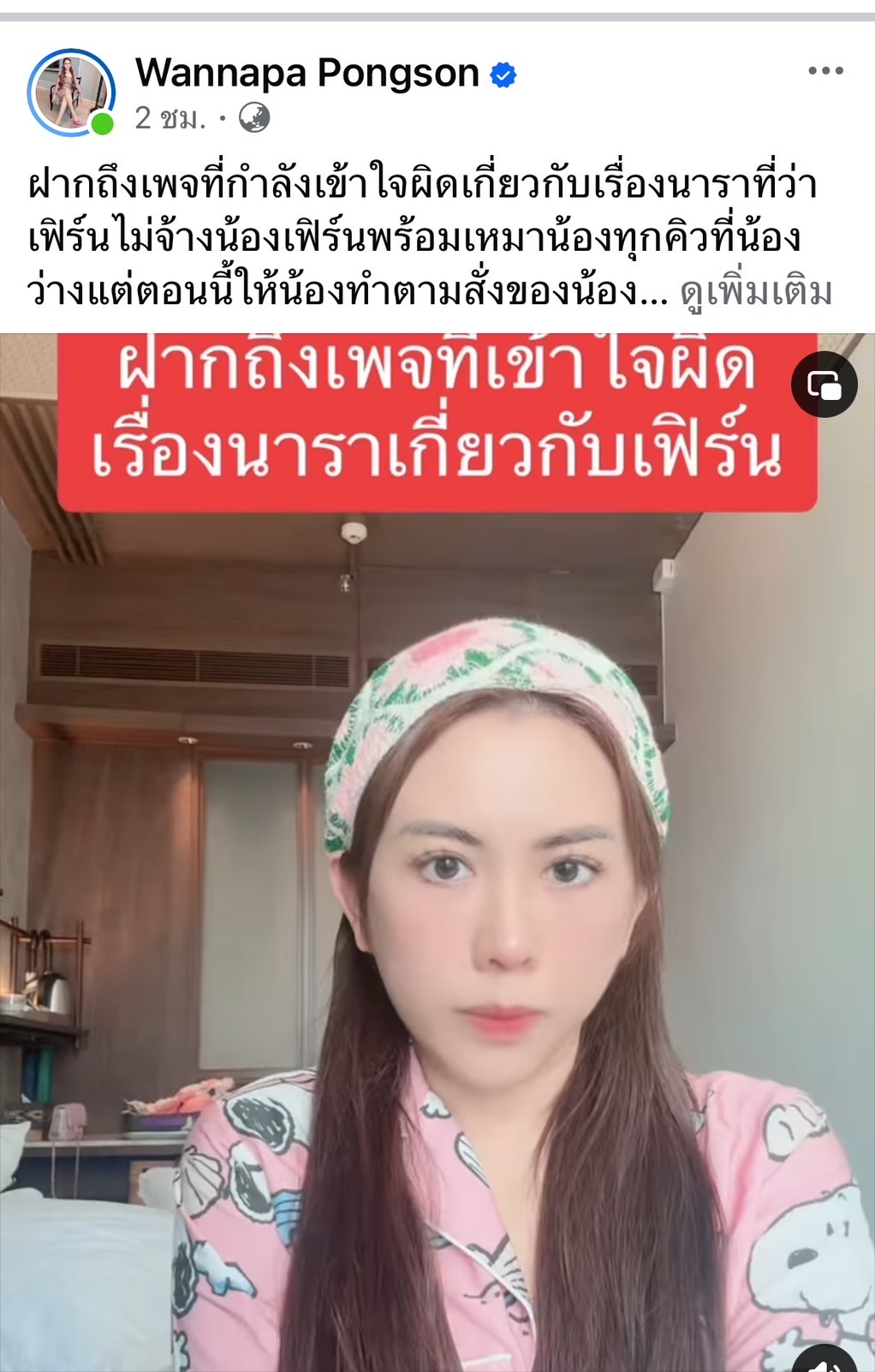Open the video post in full view
The image size is (875, 1372).
pos(437,856)
